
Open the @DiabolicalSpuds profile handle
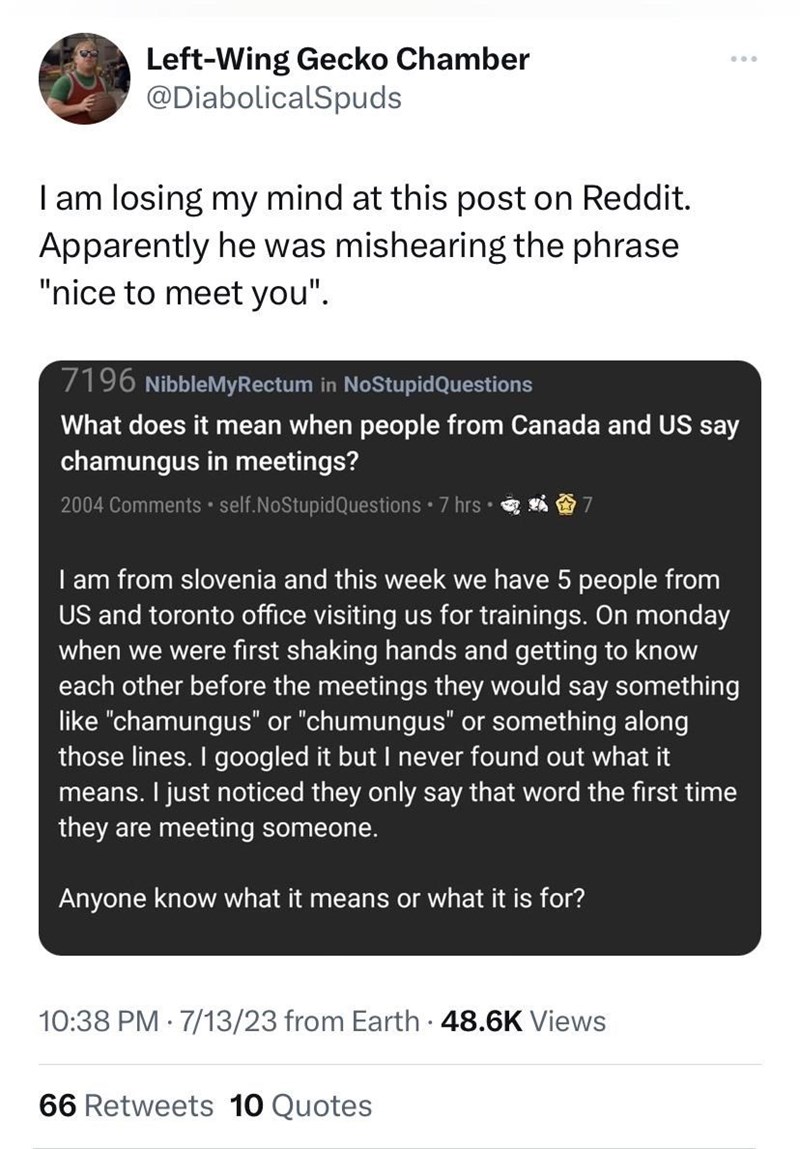[x=273, y=98]
